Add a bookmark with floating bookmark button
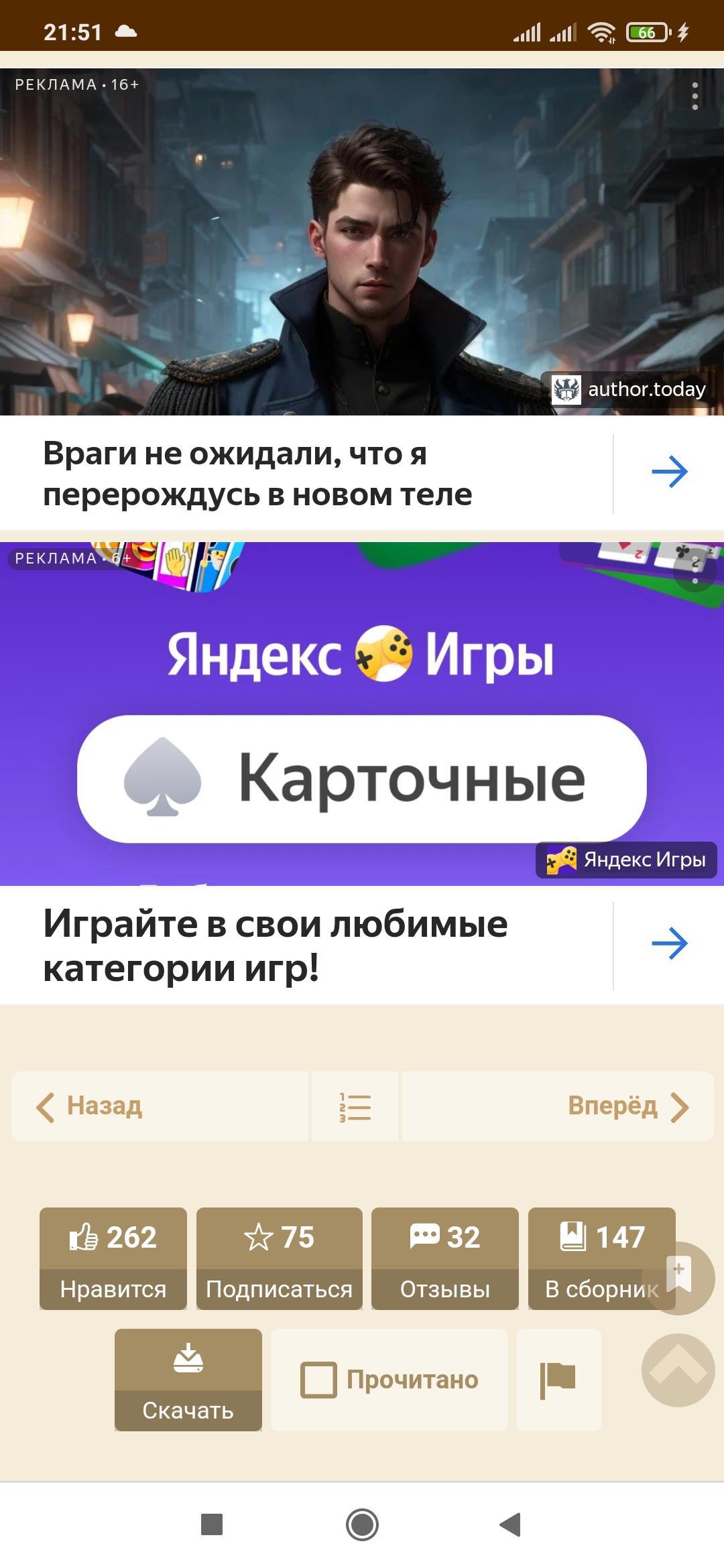724x1568 pixels. click(678, 1278)
